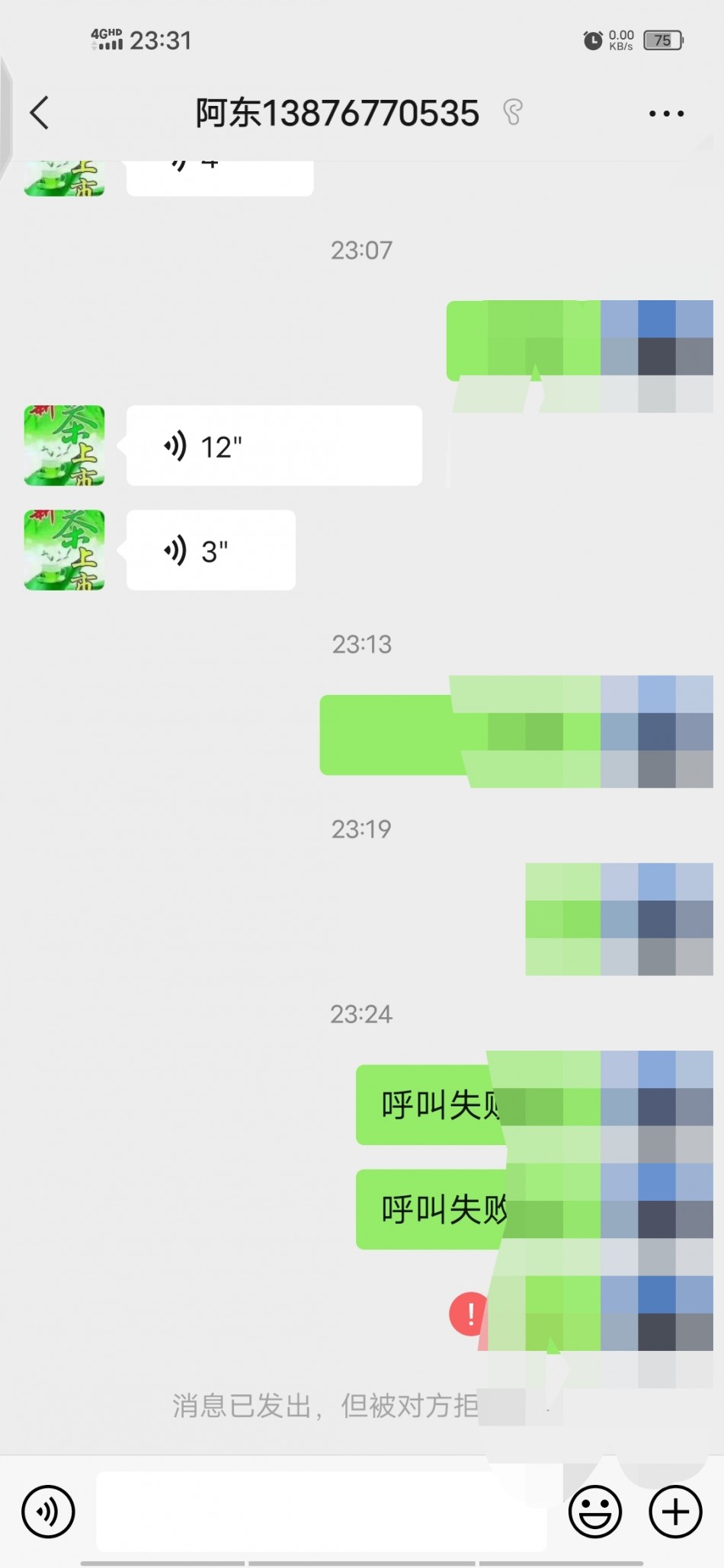The width and height of the screenshot is (724, 1568).
Task: Open the plus attachment menu
Action: point(674,1511)
